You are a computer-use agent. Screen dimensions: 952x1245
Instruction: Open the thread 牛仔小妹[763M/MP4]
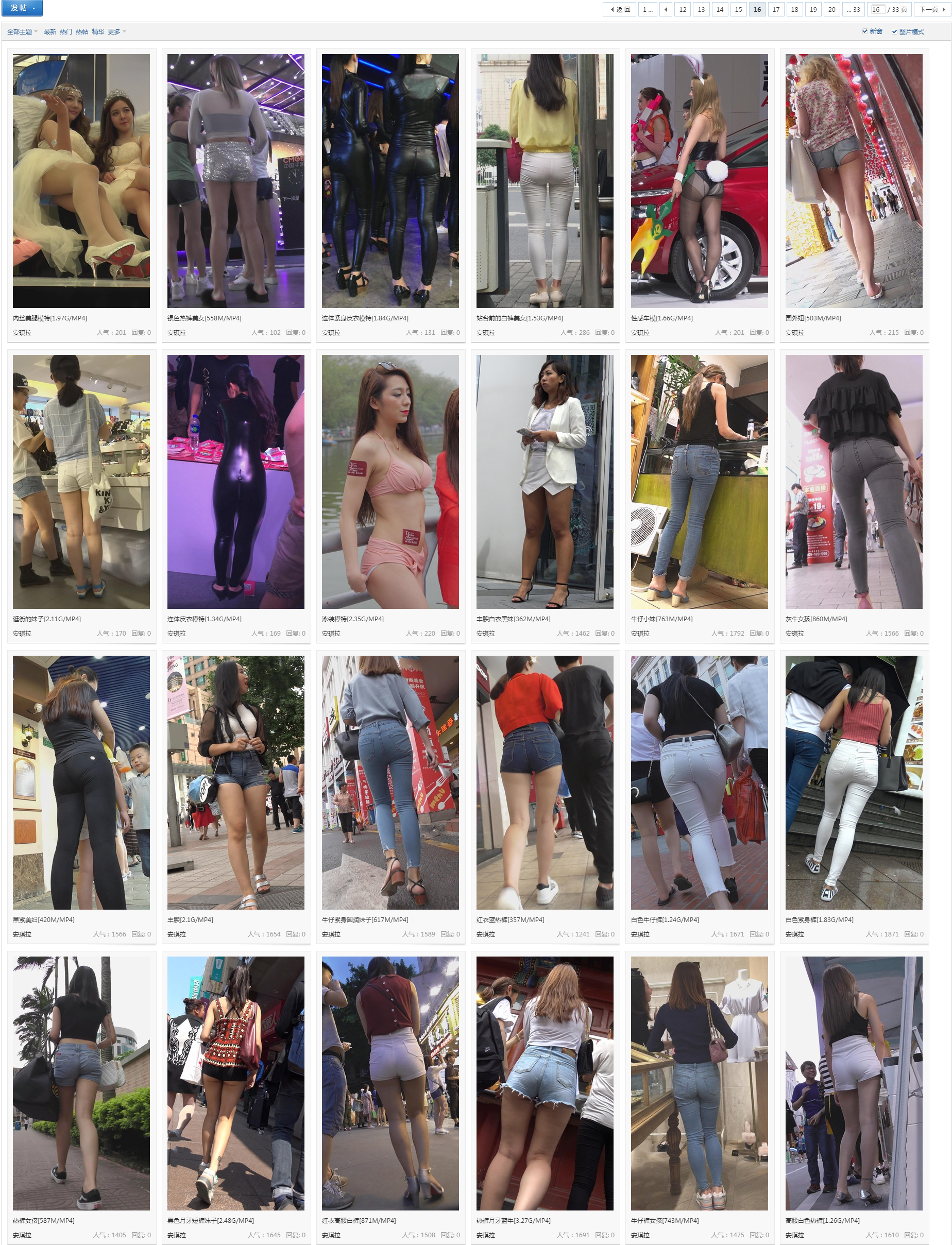click(661, 619)
